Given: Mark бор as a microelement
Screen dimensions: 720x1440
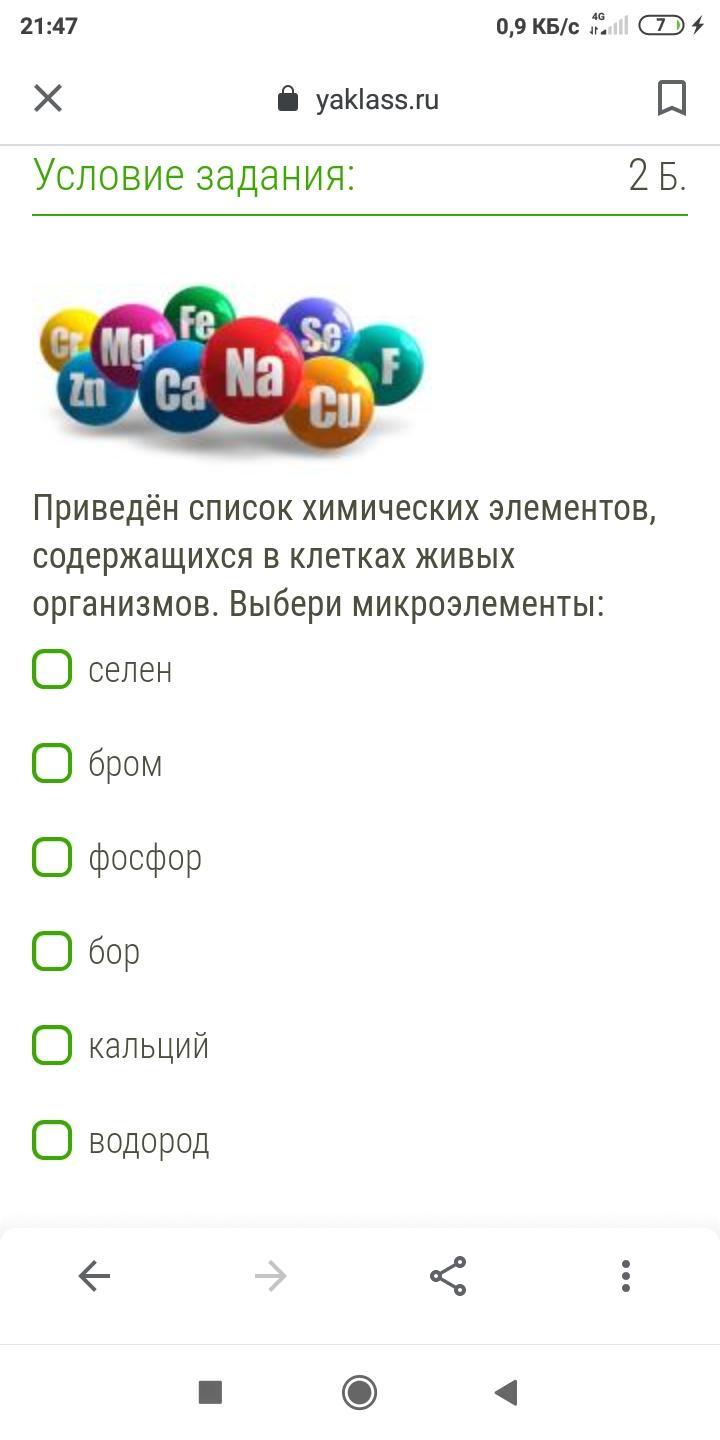Looking at the screenshot, I should 52,951.
